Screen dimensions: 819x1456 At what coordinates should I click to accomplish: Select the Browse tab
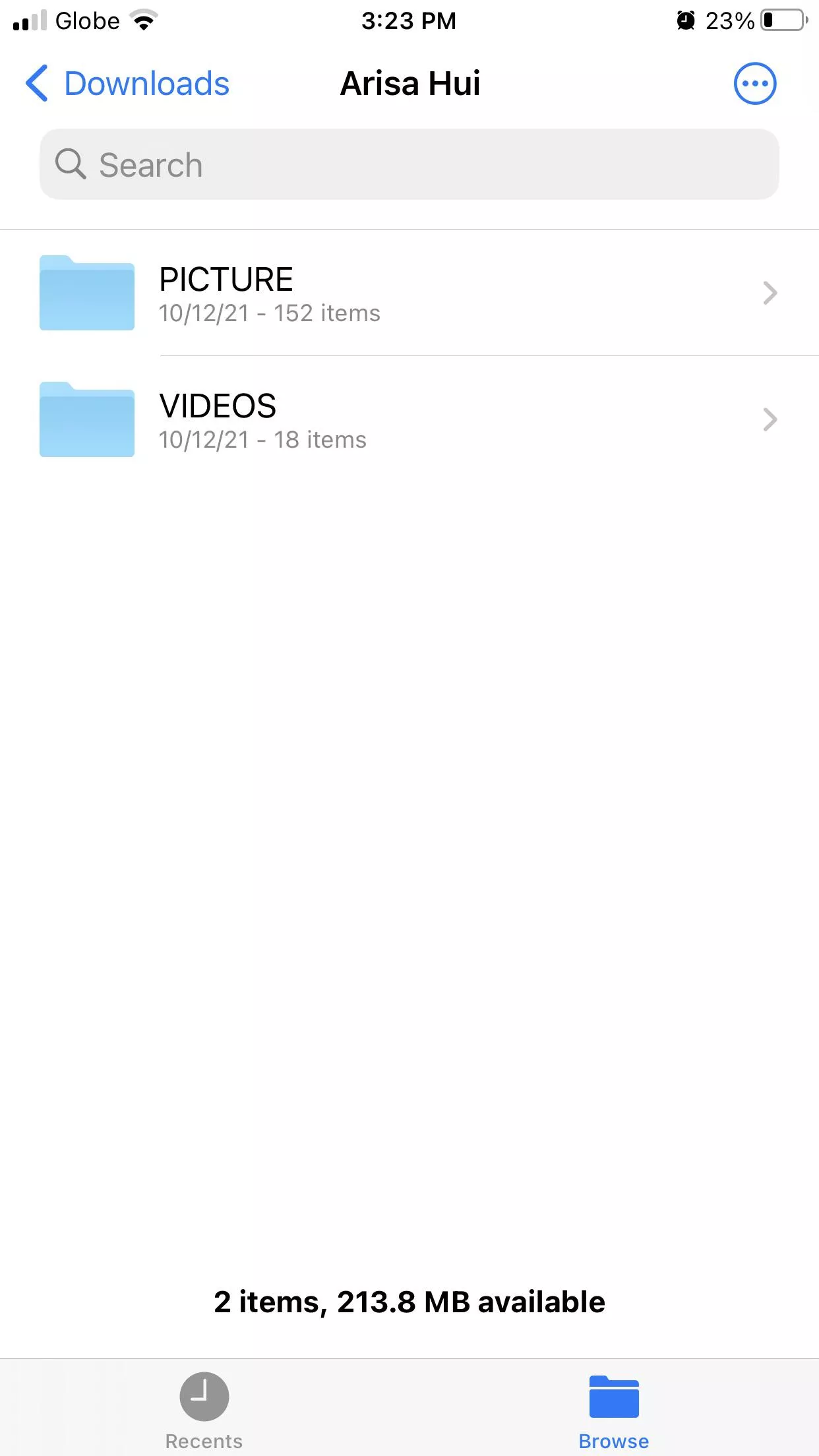click(x=613, y=1410)
